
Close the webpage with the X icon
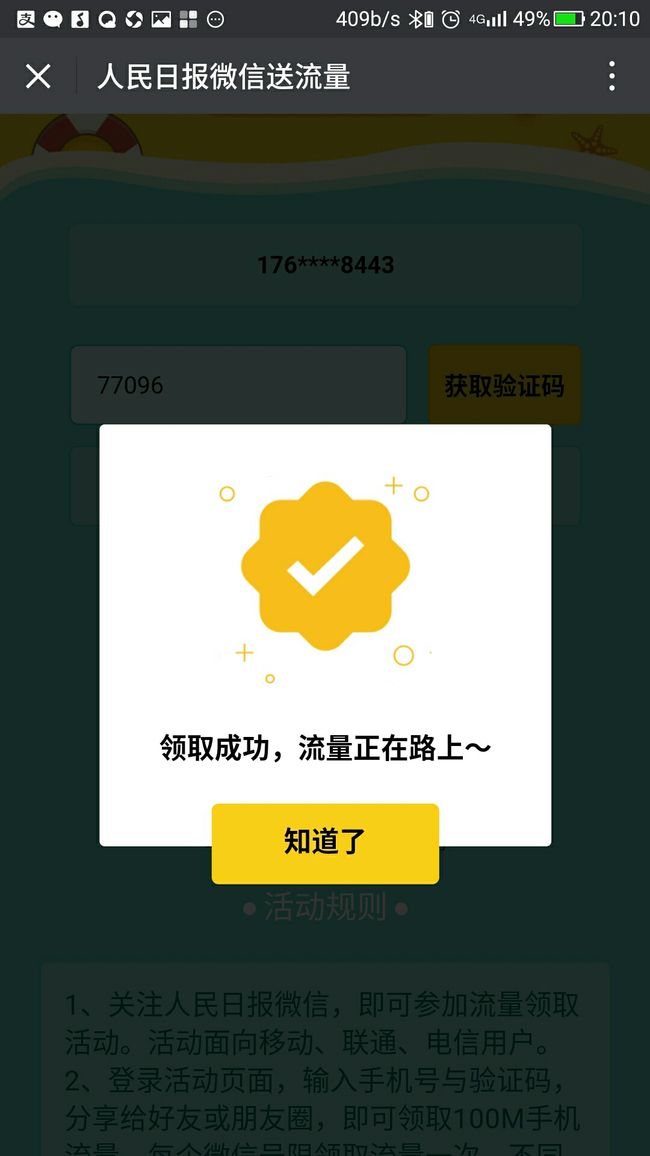[x=38, y=76]
